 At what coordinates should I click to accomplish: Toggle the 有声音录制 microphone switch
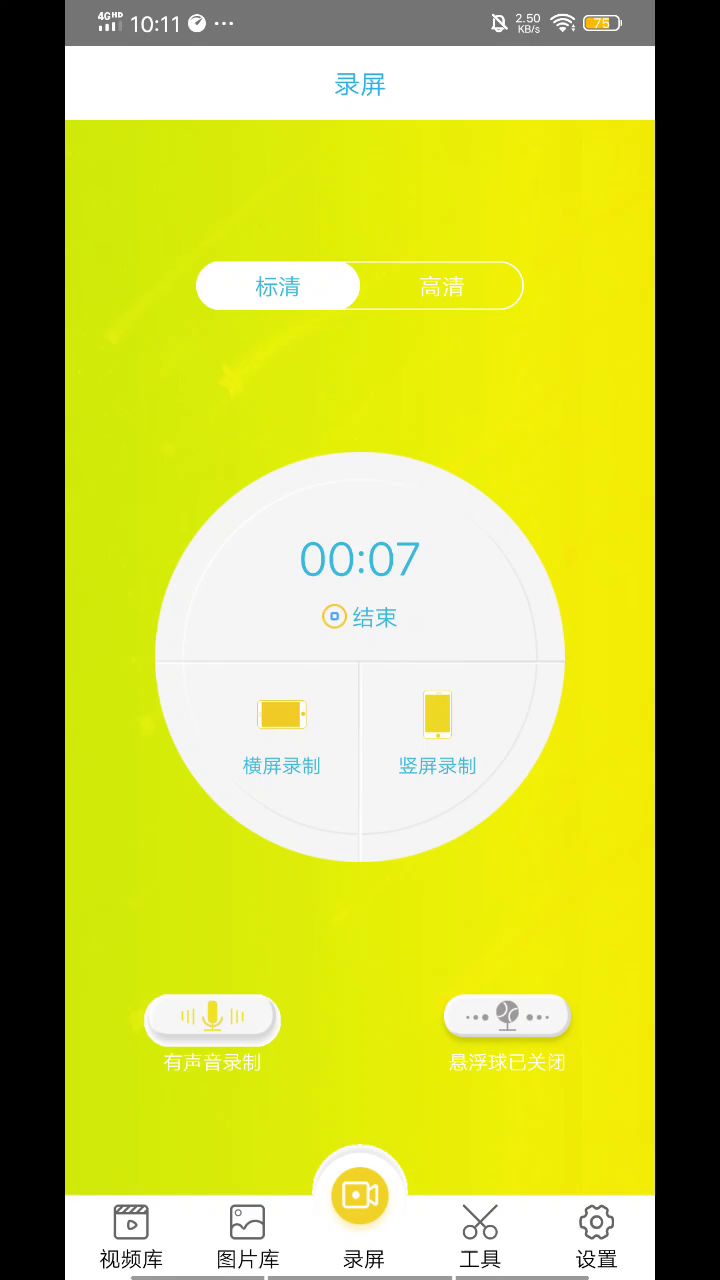coord(212,1017)
